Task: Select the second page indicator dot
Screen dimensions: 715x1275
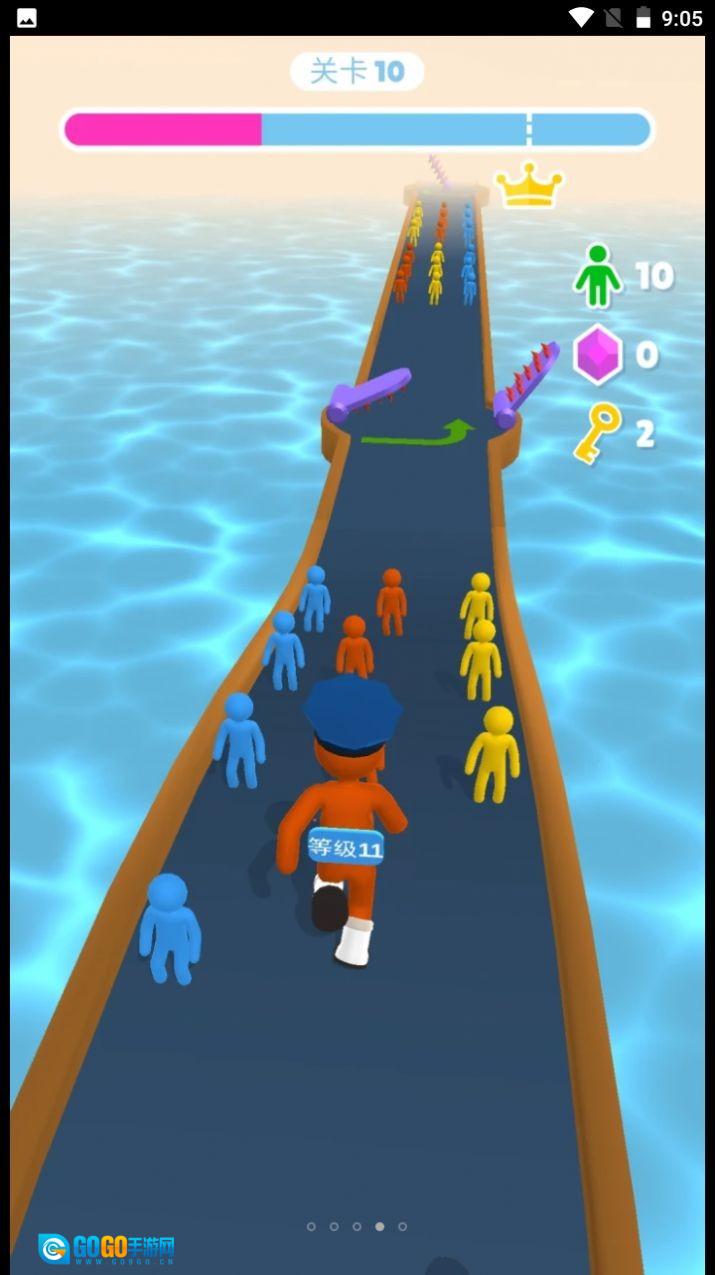Action: coord(334,1226)
